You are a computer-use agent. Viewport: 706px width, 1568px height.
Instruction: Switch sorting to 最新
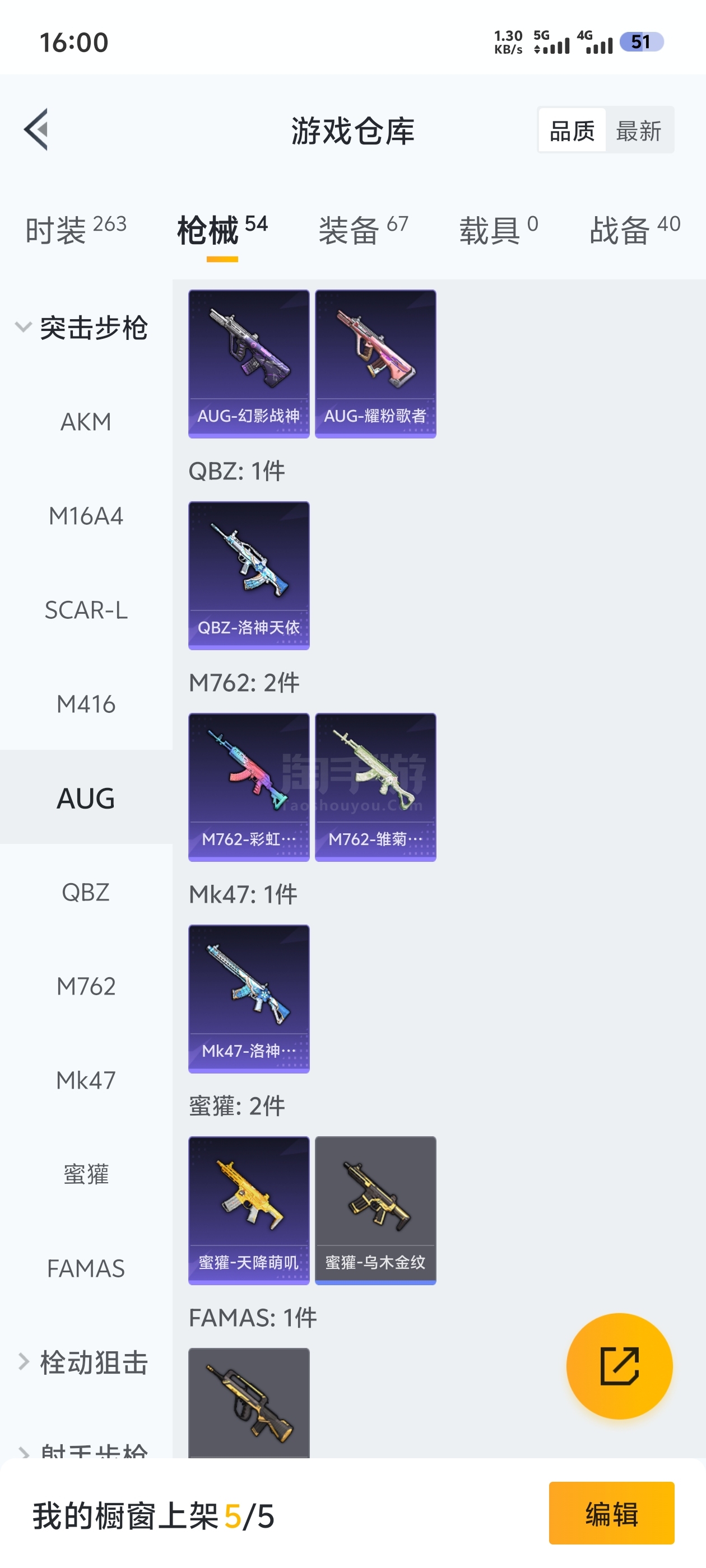pyautogui.click(x=638, y=131)
